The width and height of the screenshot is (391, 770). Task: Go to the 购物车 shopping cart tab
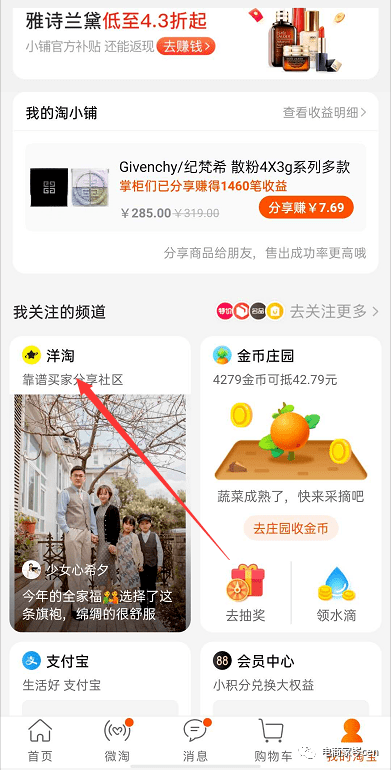point(273,741)
